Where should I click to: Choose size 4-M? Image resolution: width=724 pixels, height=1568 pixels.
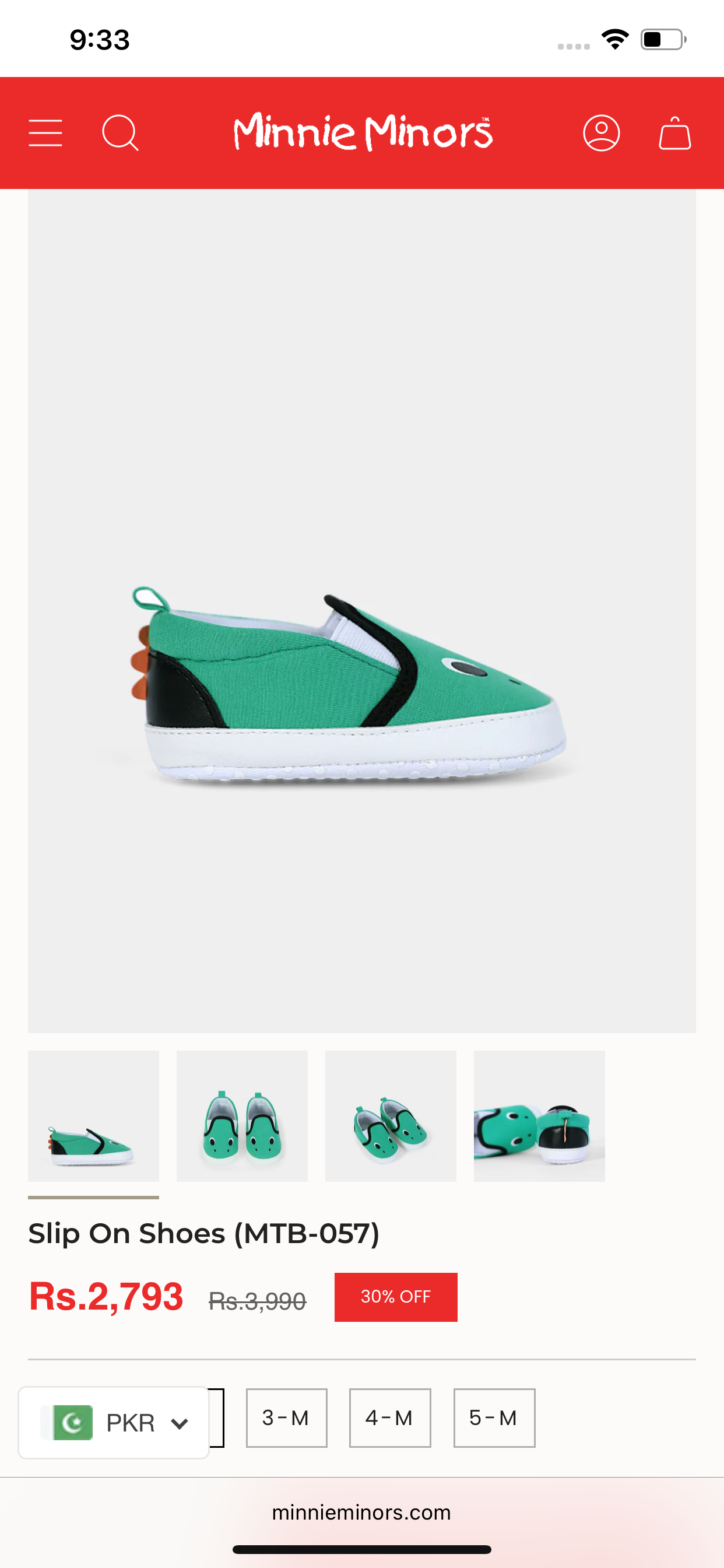[389, 1417]
